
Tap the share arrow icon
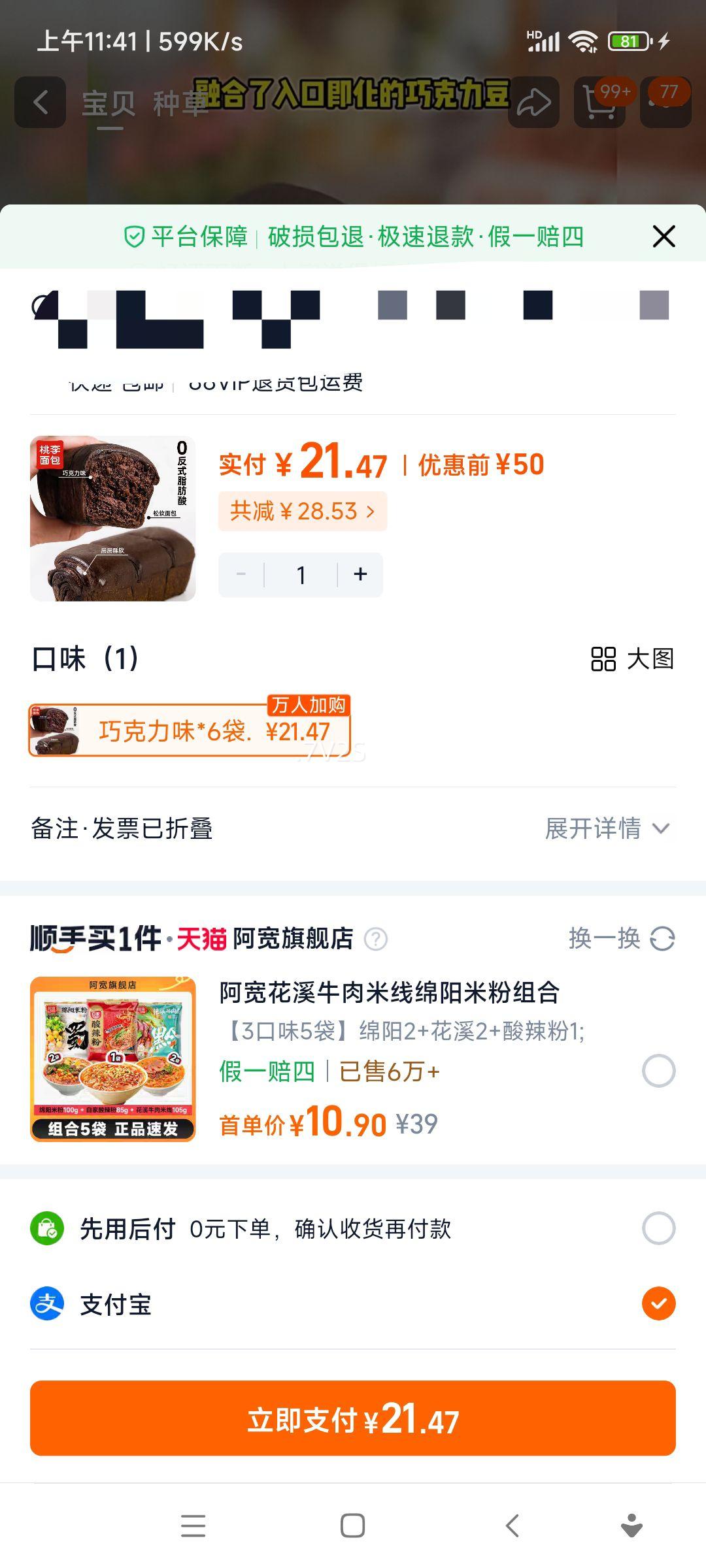(534, 102)
